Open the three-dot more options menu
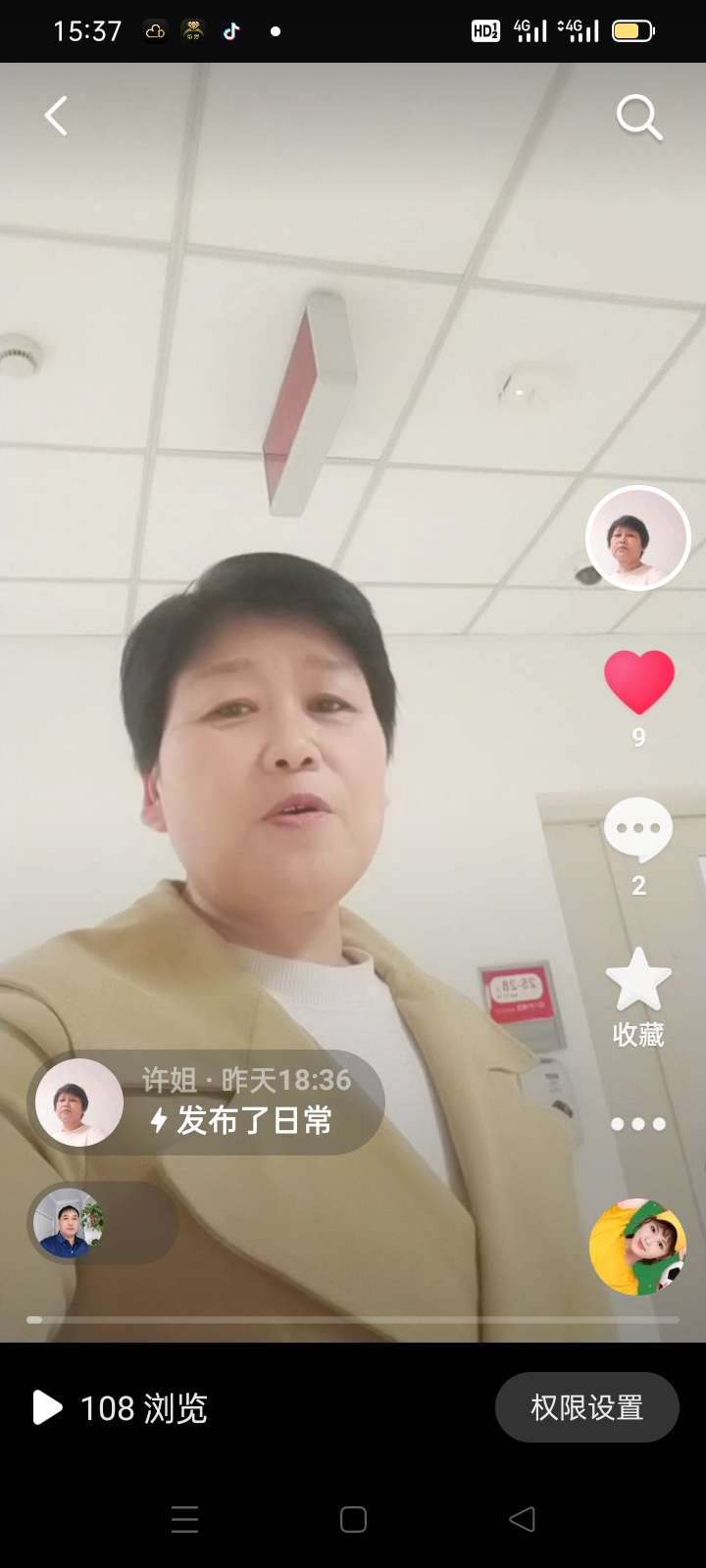This screenshot has height=1568, width=706. click(638, 1124)
